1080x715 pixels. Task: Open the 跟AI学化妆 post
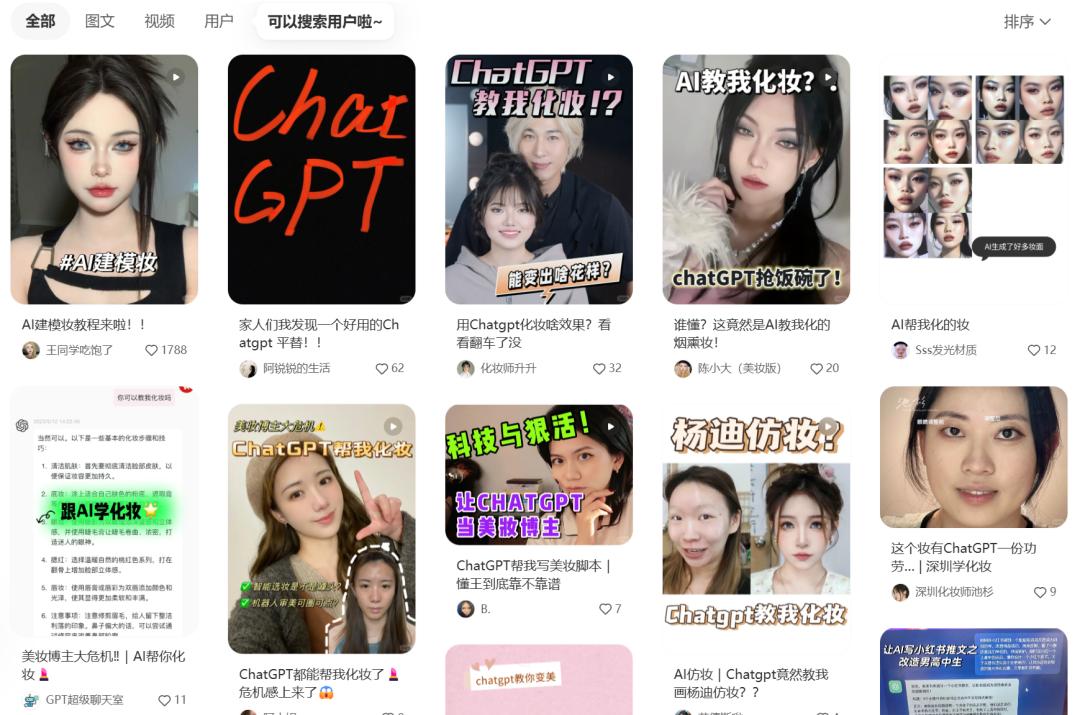[104, 511]
